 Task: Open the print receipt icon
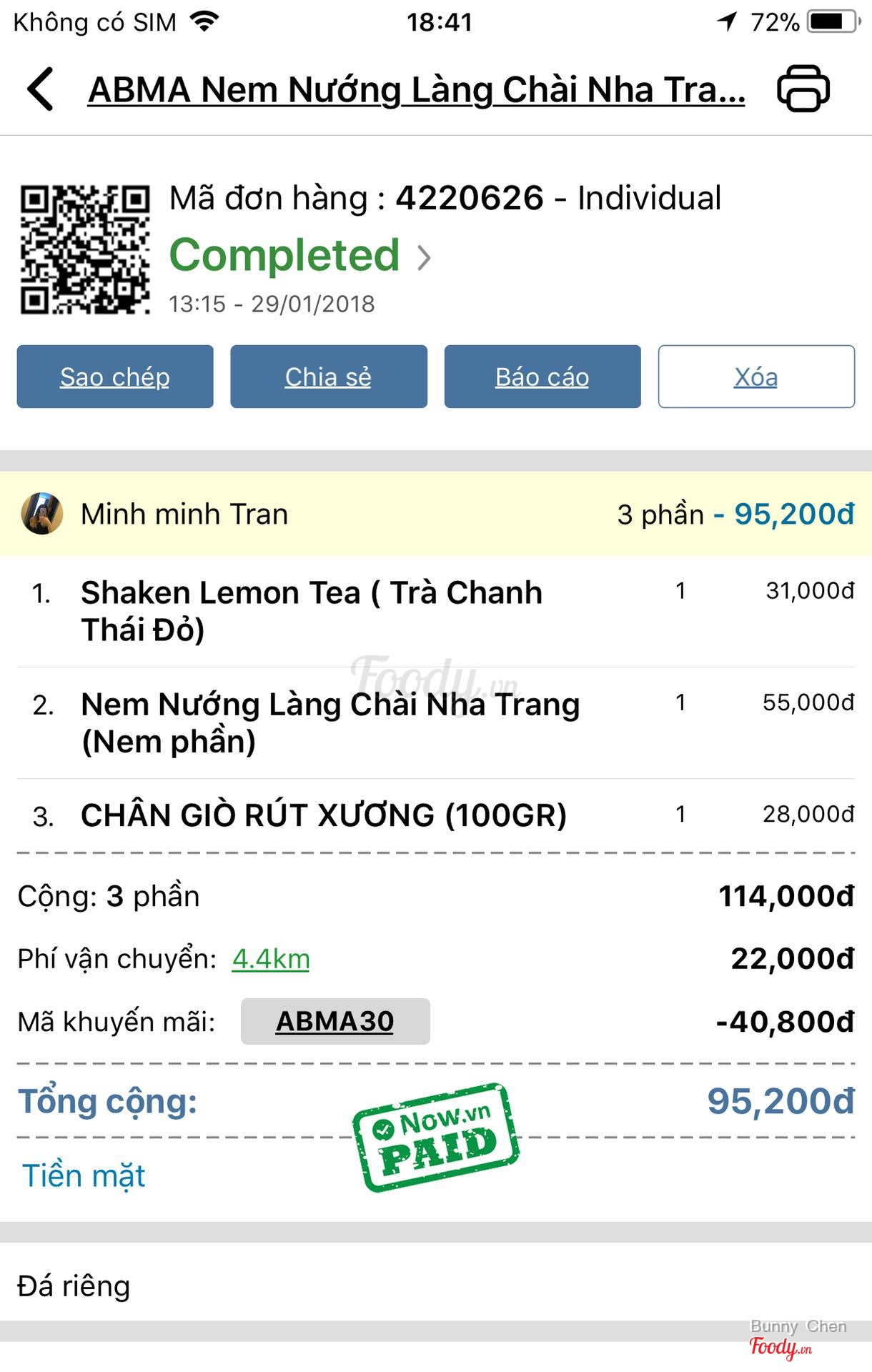pos(803,89)
